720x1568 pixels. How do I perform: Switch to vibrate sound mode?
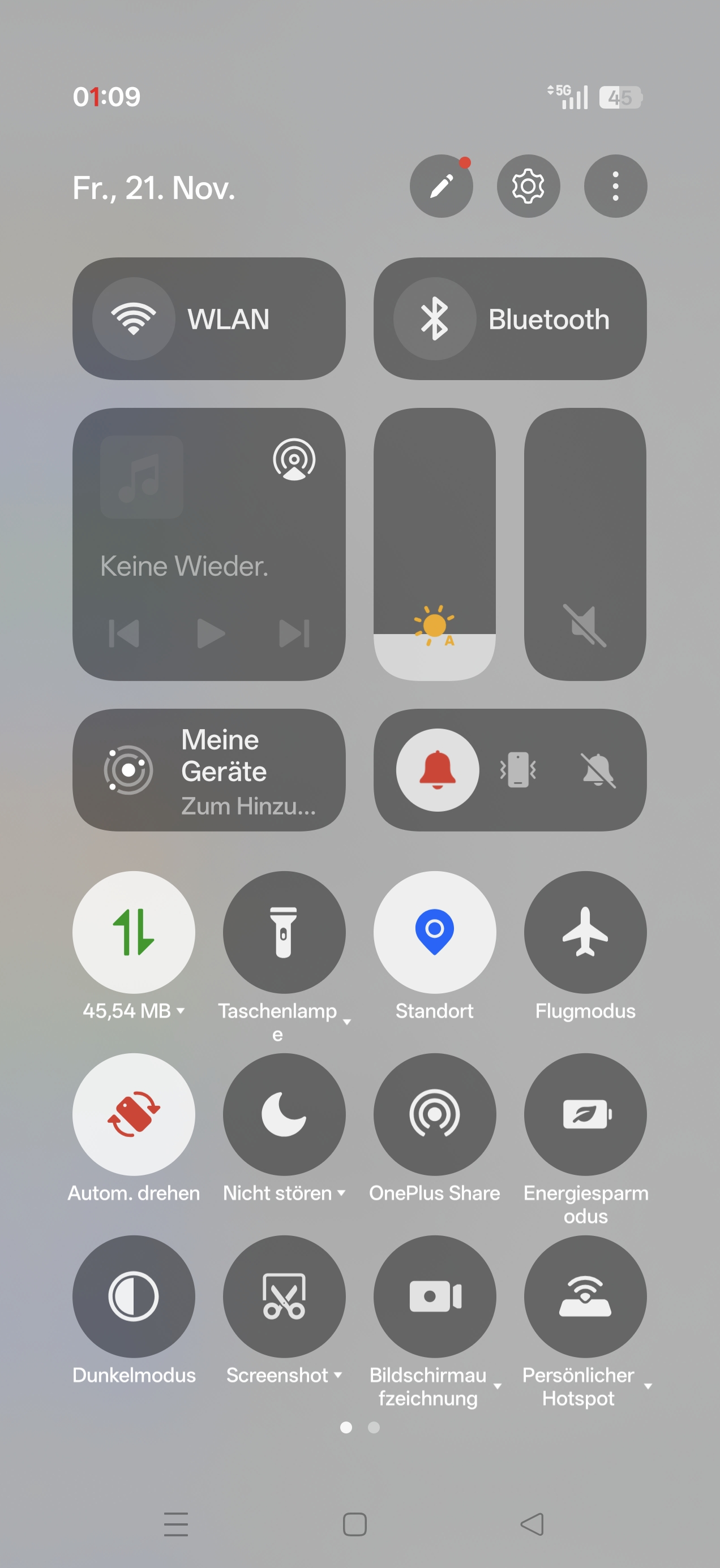pos(518,769)
